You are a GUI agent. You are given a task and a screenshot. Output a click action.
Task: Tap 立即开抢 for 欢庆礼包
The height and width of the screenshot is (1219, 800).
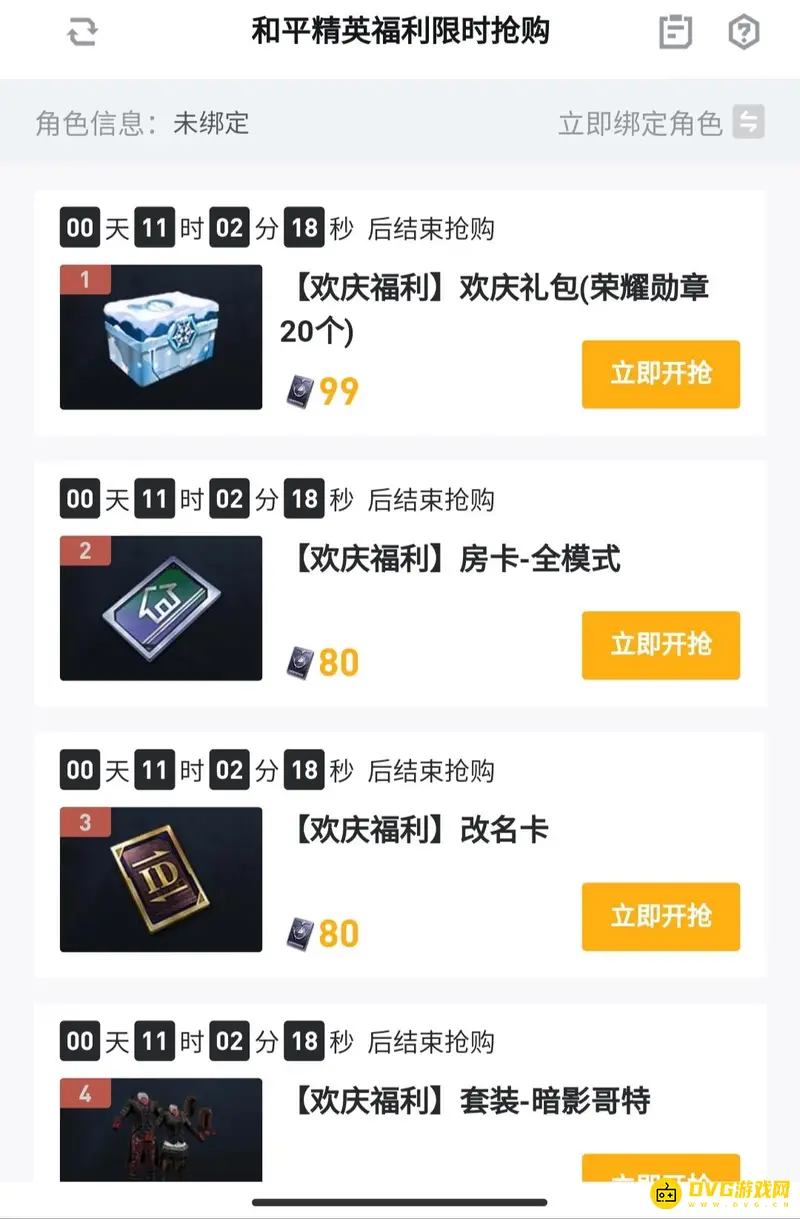pos(661,374)
